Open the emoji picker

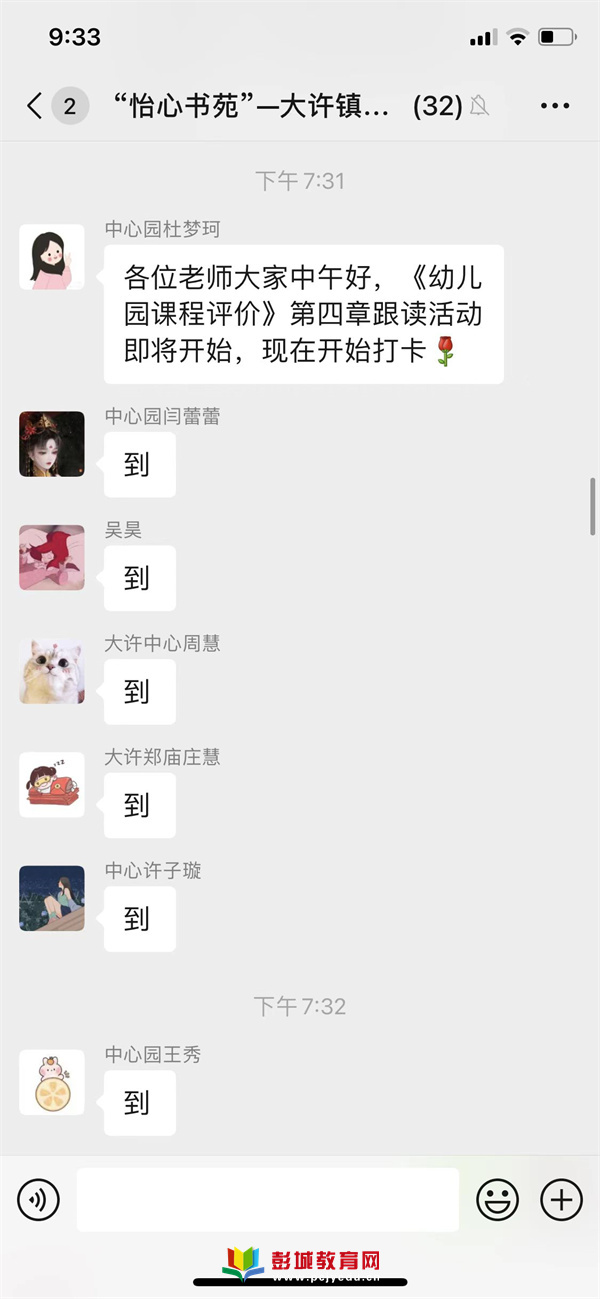497,1199
